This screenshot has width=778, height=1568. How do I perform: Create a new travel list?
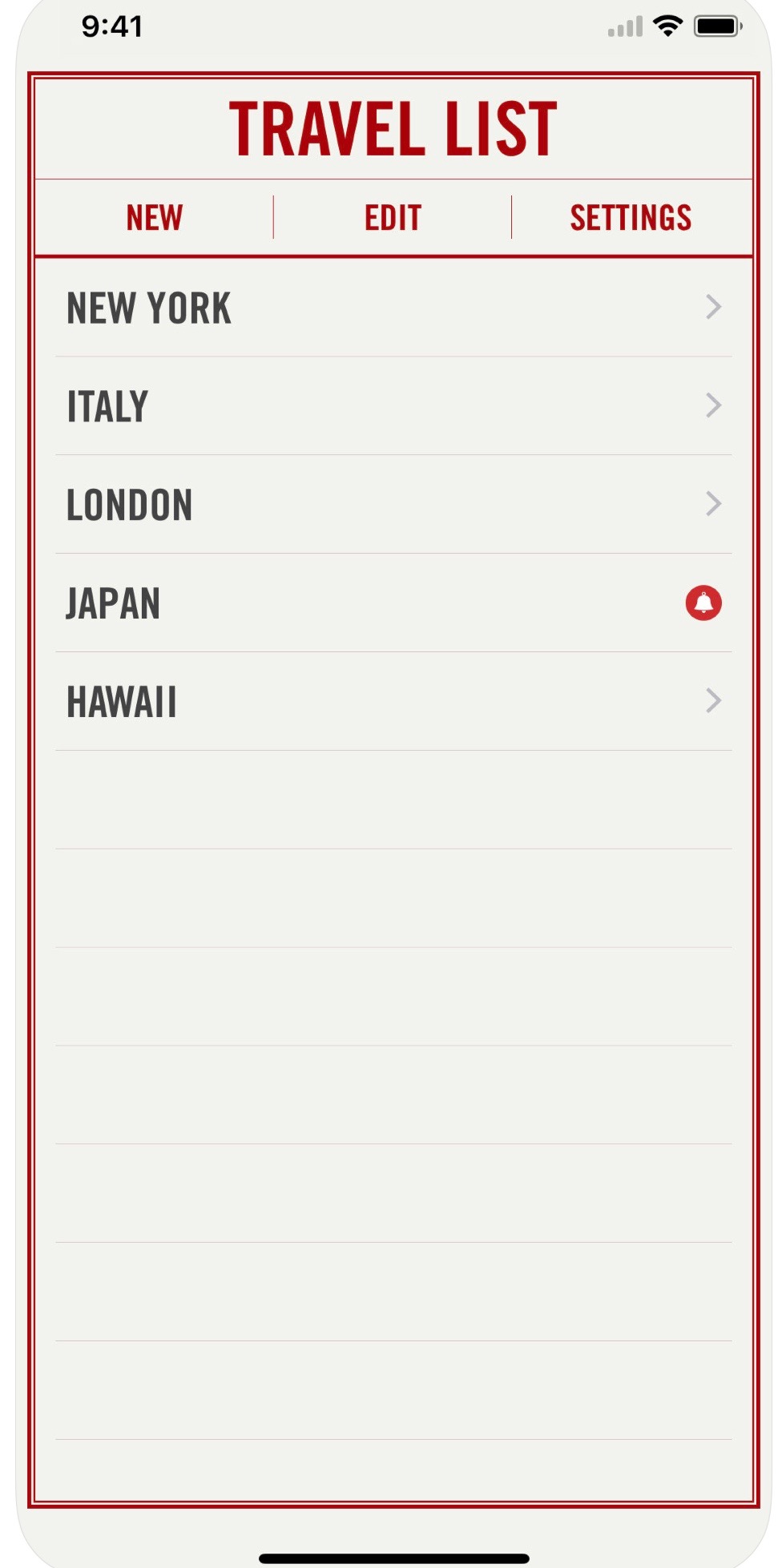(x=155, y=217)
